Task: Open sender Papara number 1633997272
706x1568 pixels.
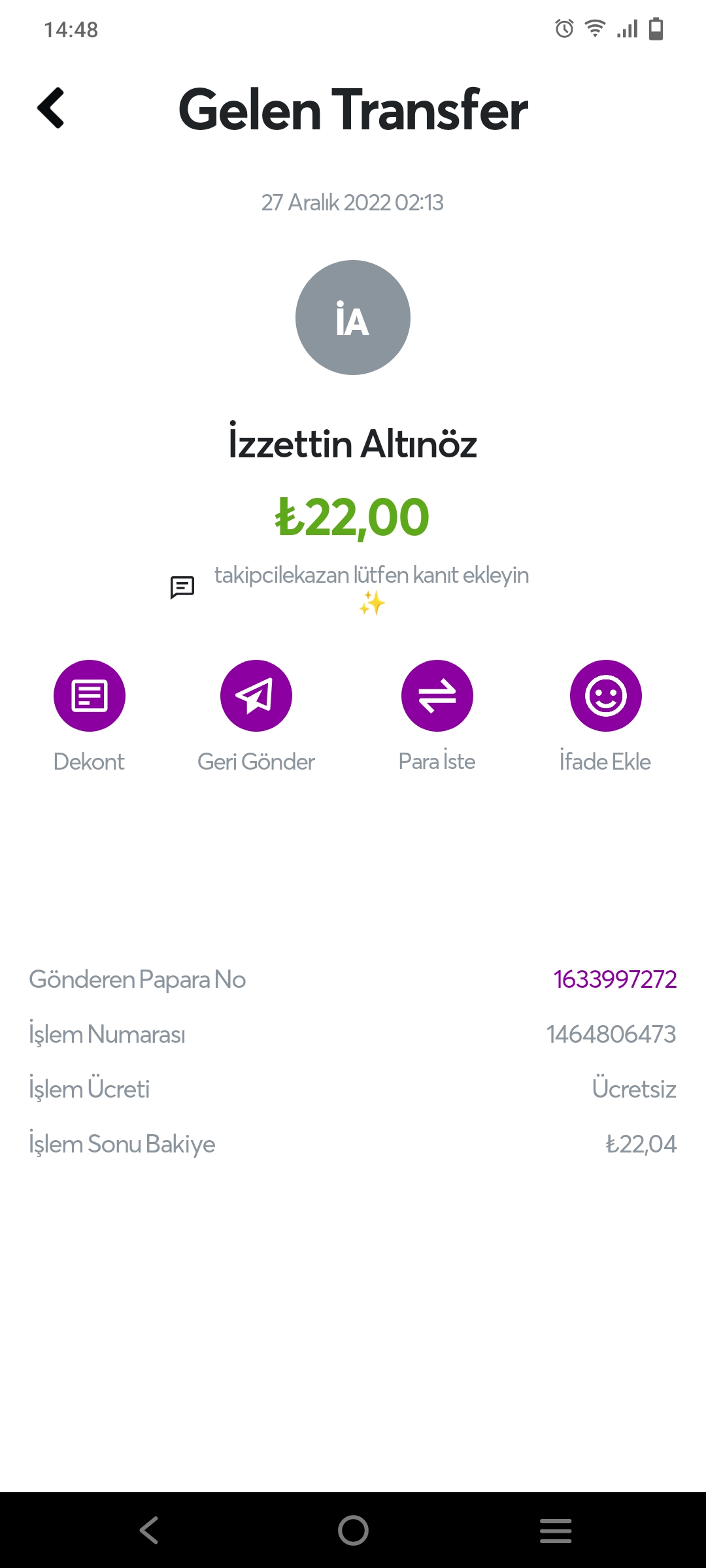Action: tap(614, 979)
